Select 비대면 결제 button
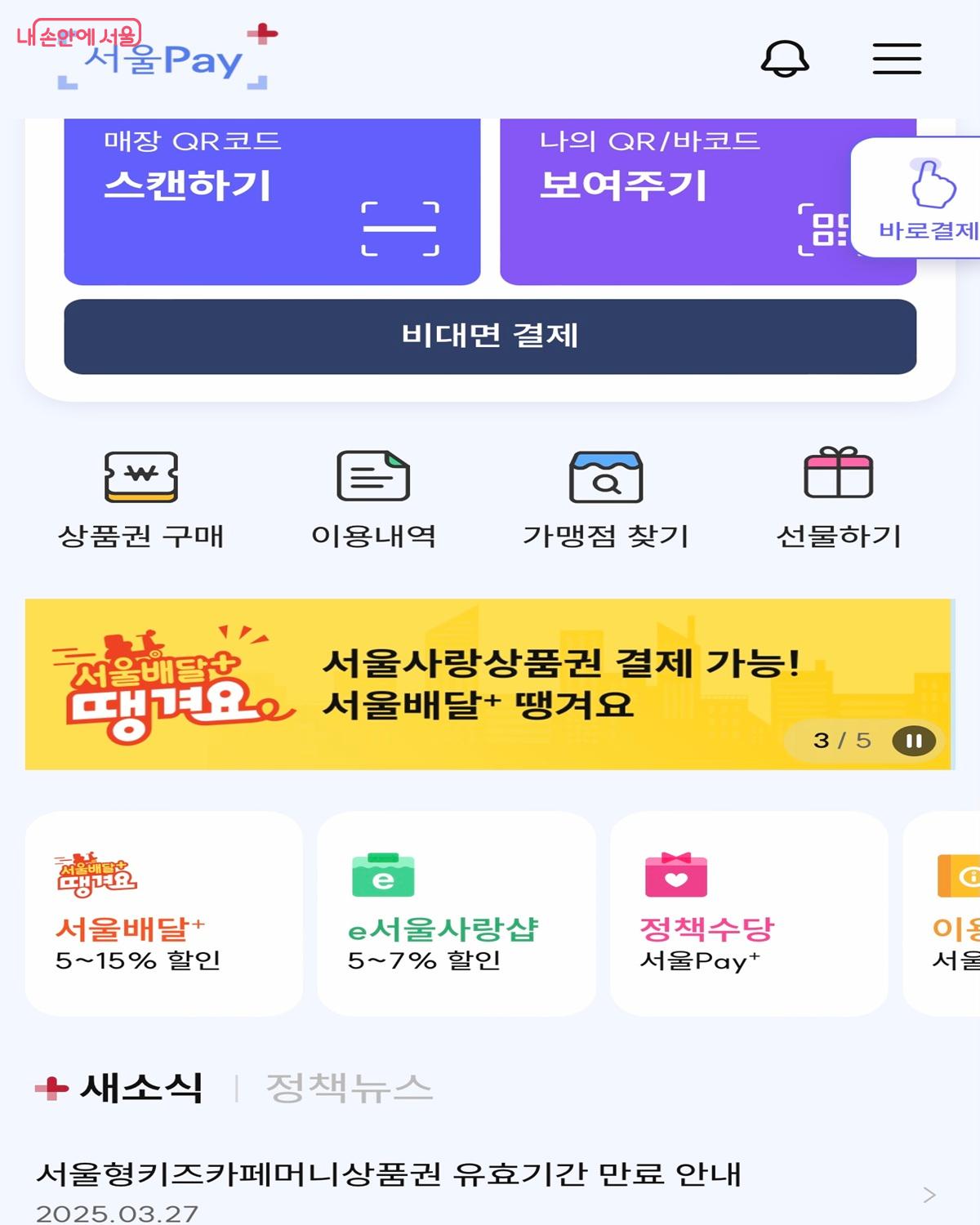 tap(490, 336)
